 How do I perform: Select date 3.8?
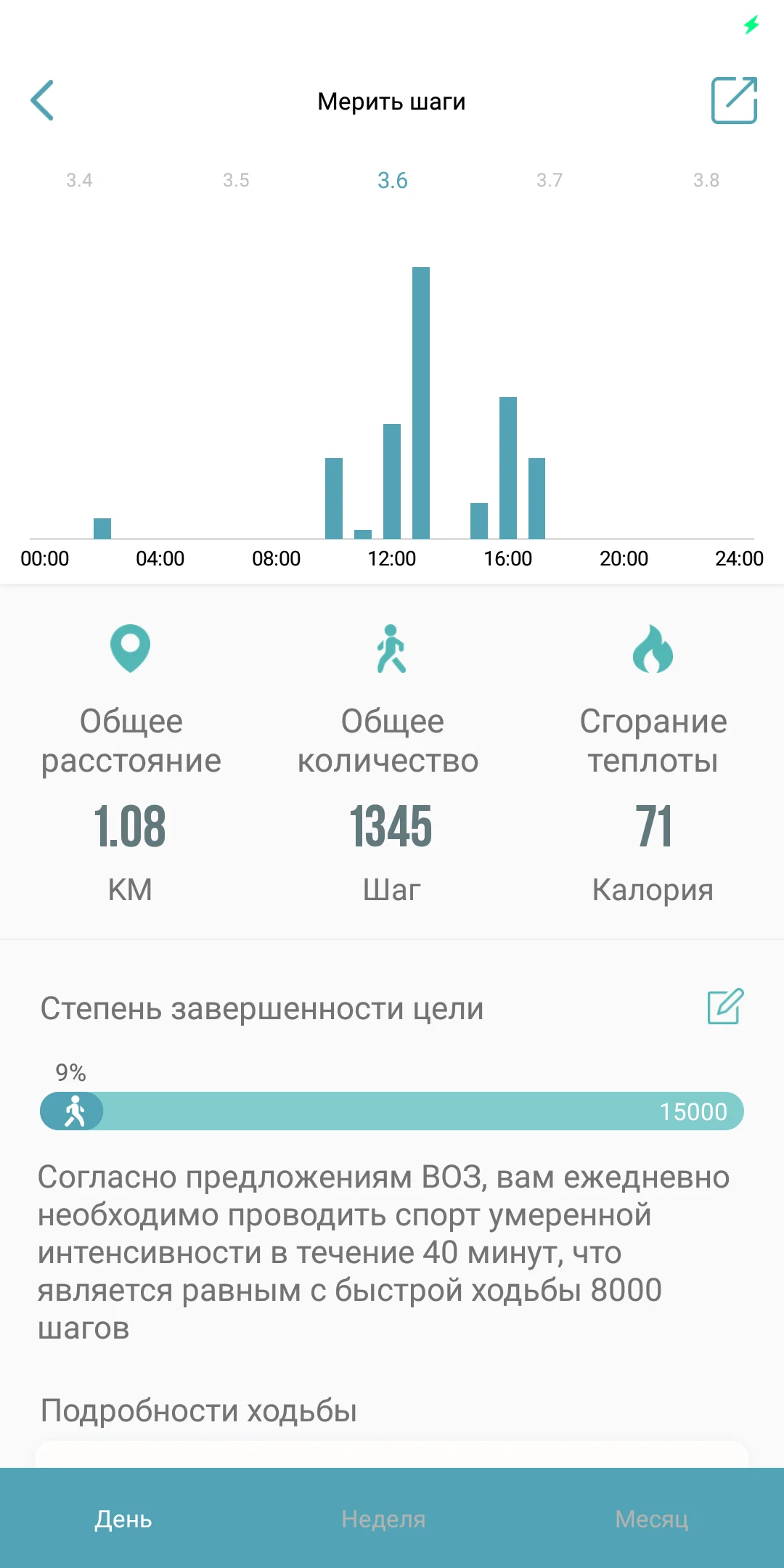point(706,180)
